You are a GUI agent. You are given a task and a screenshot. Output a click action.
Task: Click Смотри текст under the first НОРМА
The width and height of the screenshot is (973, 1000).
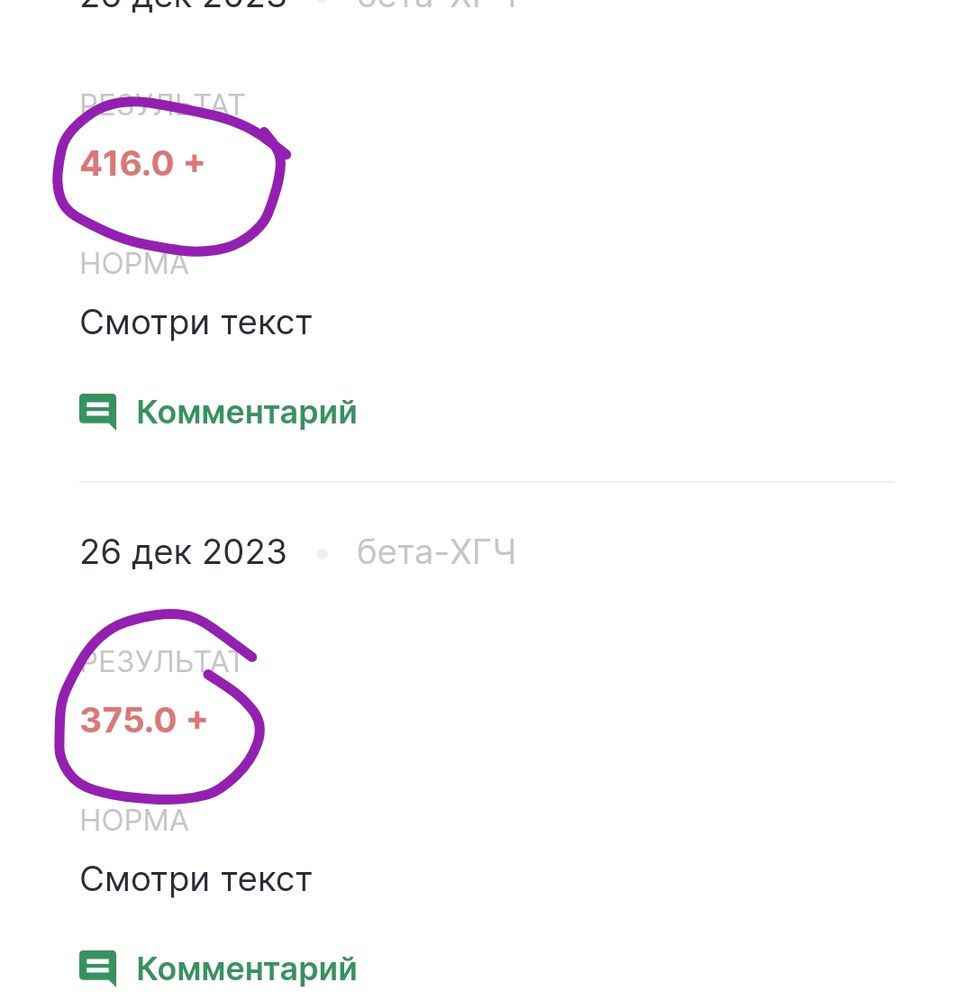[196, 321]
